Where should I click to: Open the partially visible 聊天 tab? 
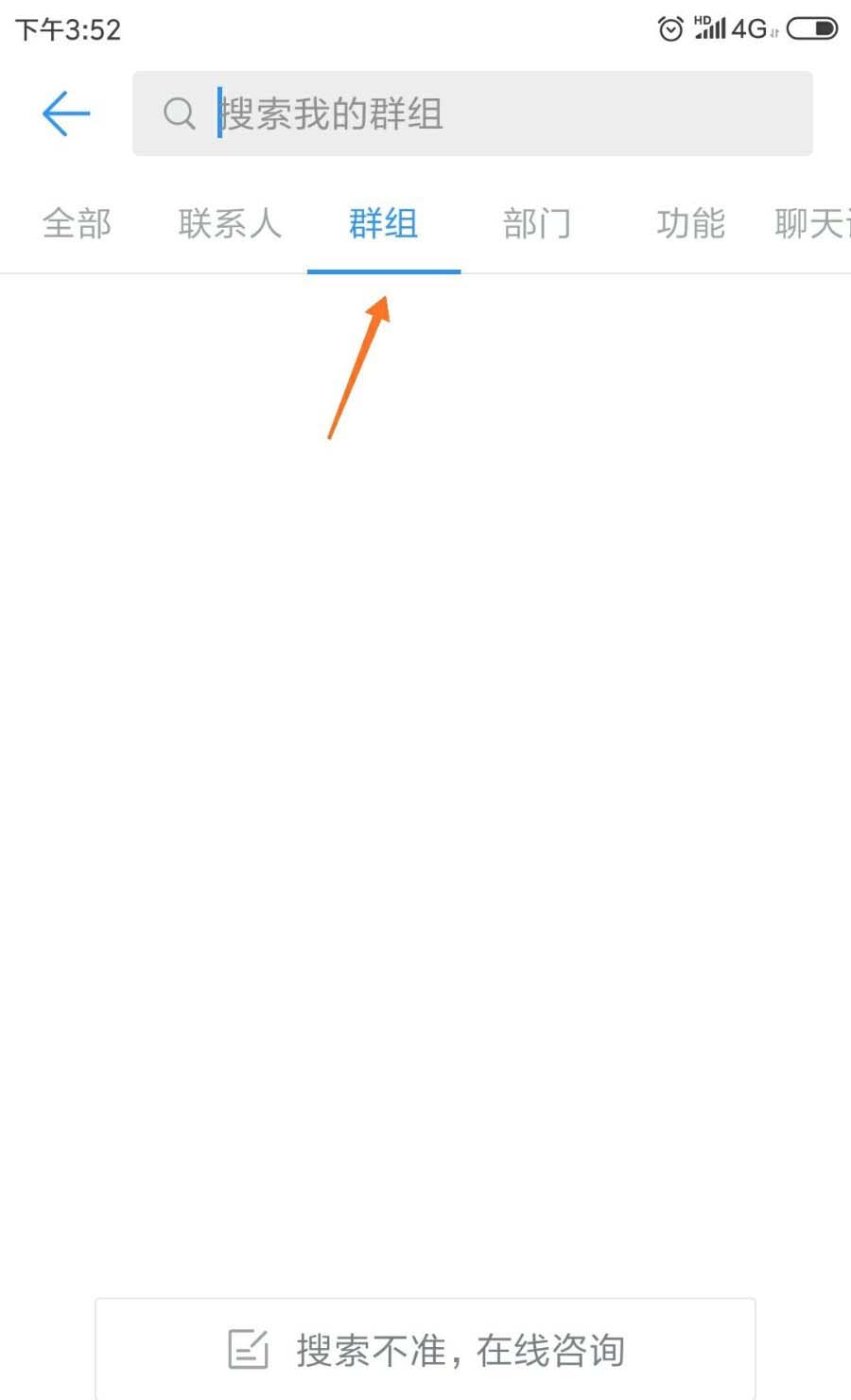811,224
